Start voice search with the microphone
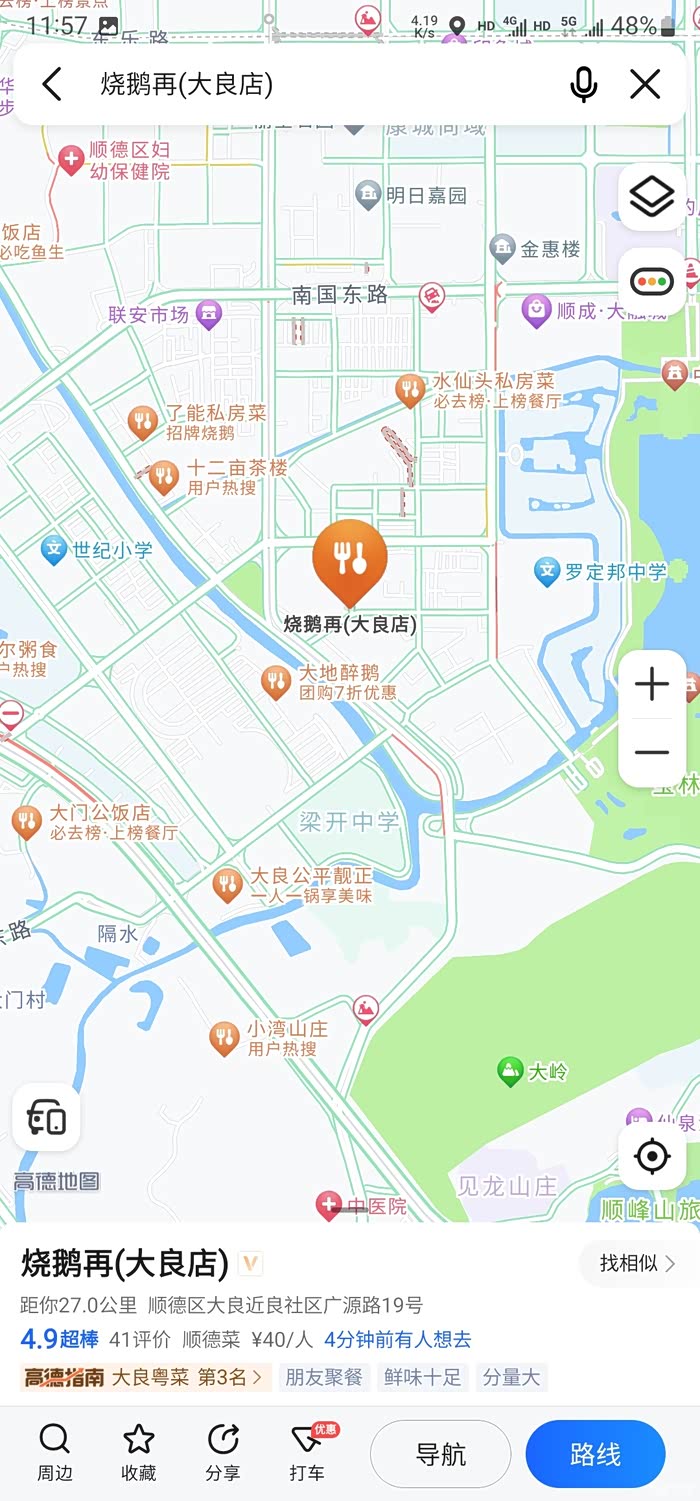This screenshot has height=1501, width=700. 583,85
